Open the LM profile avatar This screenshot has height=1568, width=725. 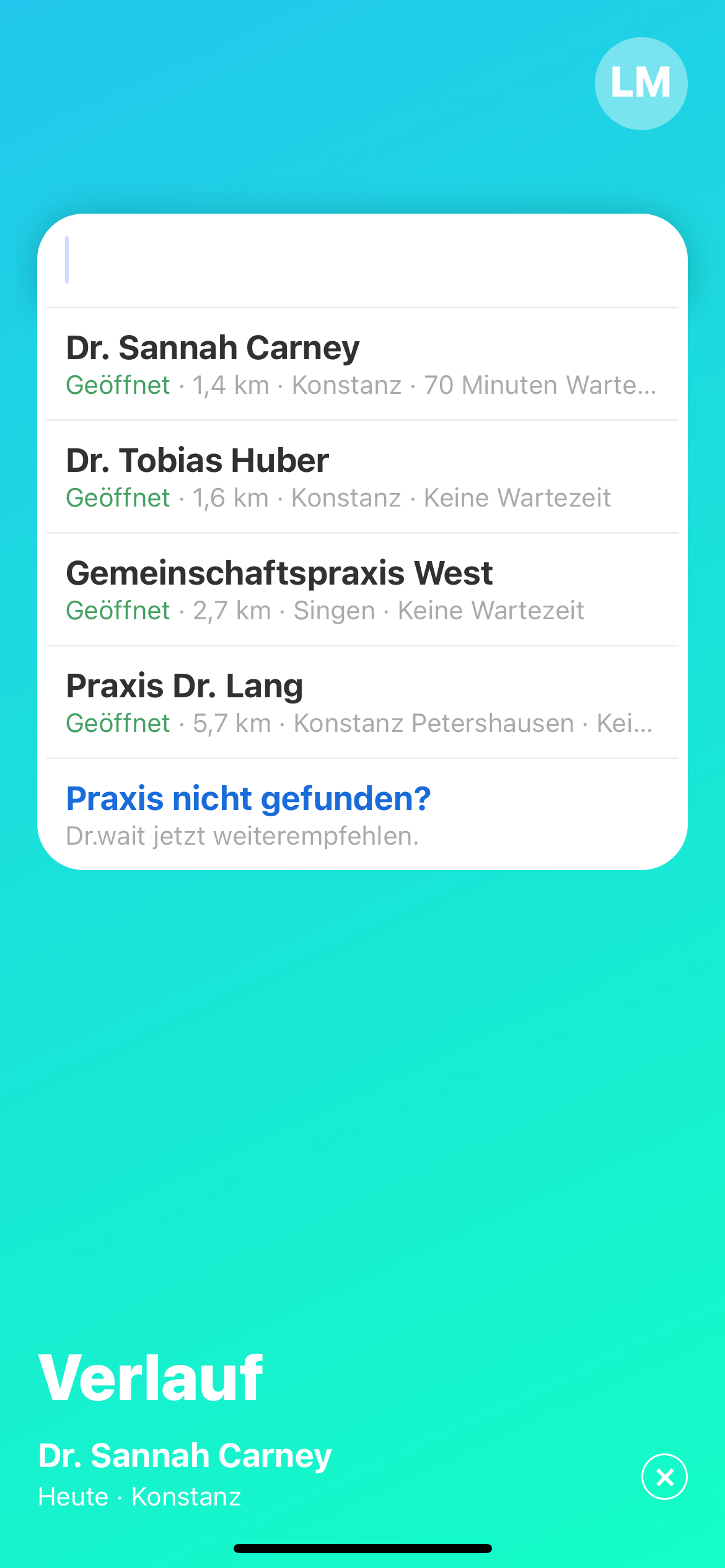[641, 84]
